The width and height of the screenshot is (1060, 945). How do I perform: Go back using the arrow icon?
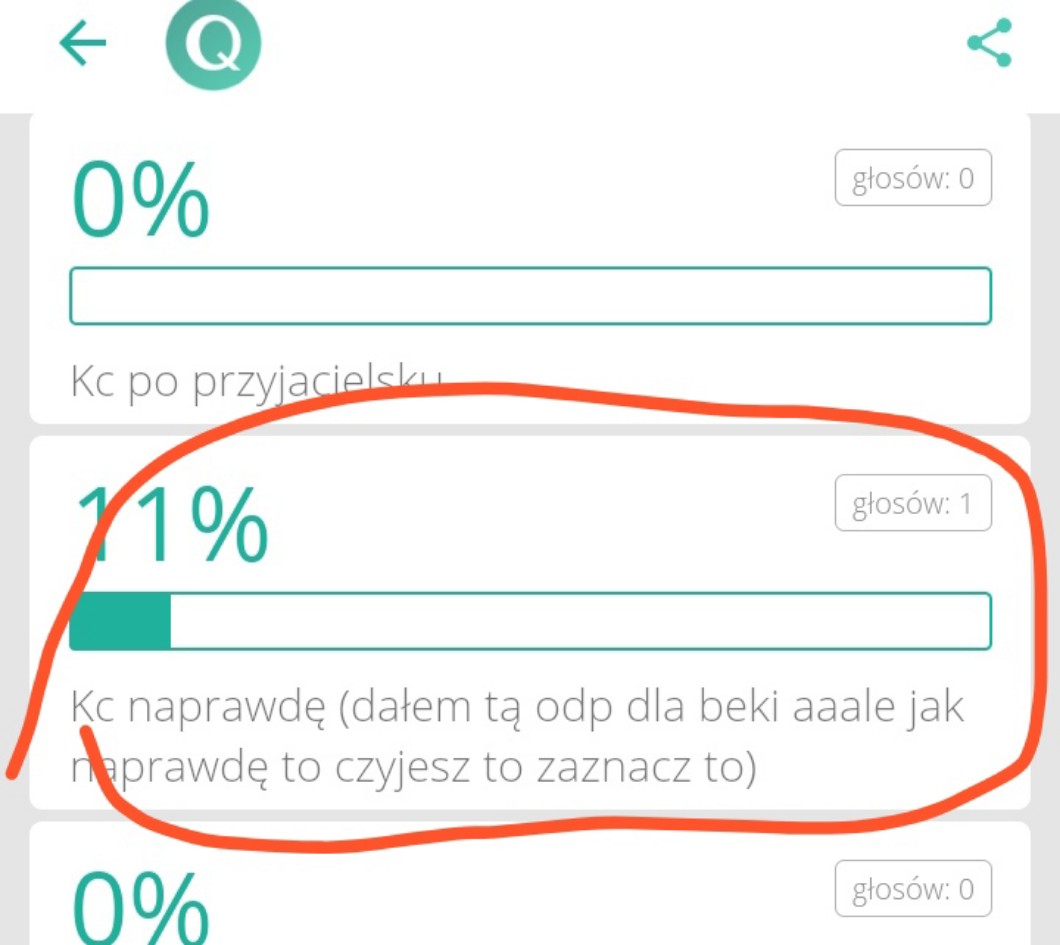pos(82,43)
